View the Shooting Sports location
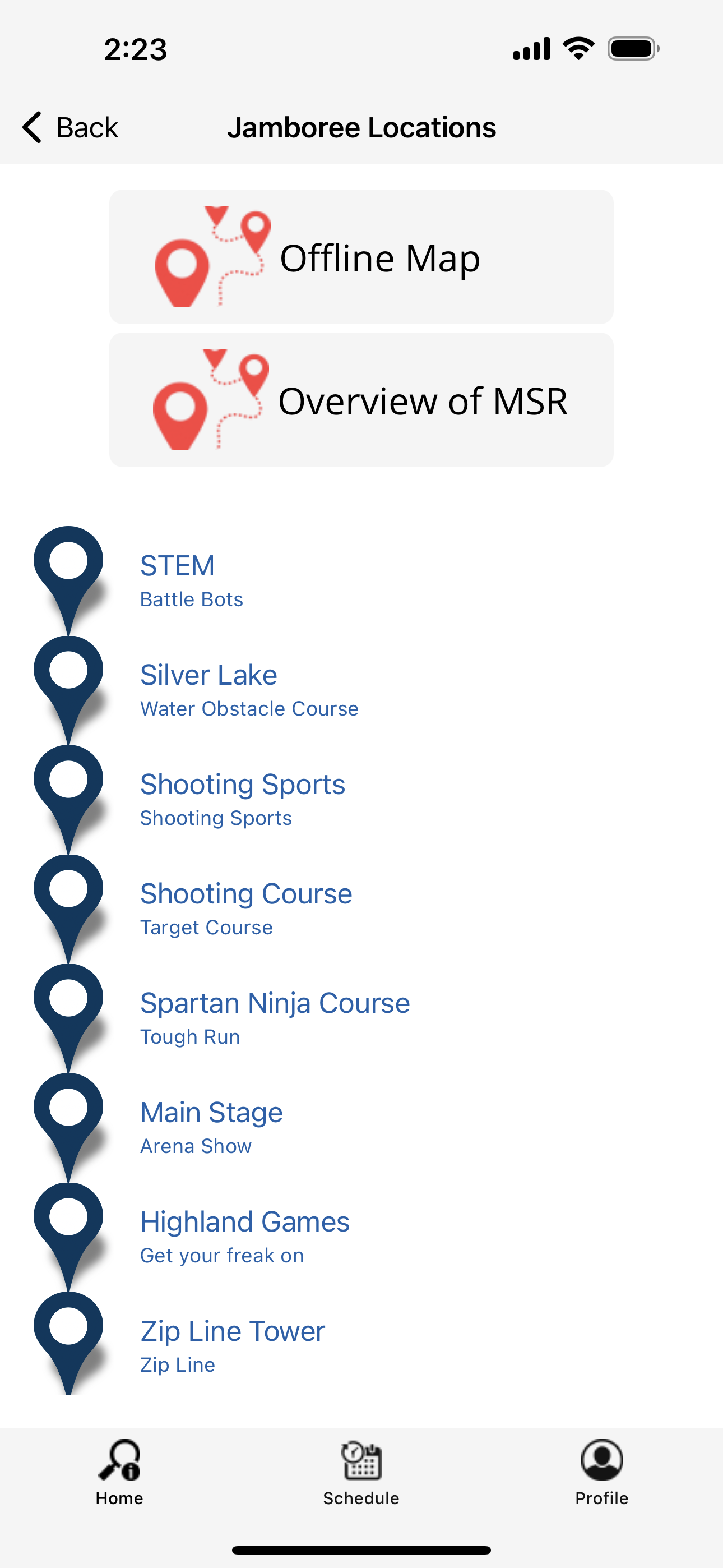 tap(361, 800)
